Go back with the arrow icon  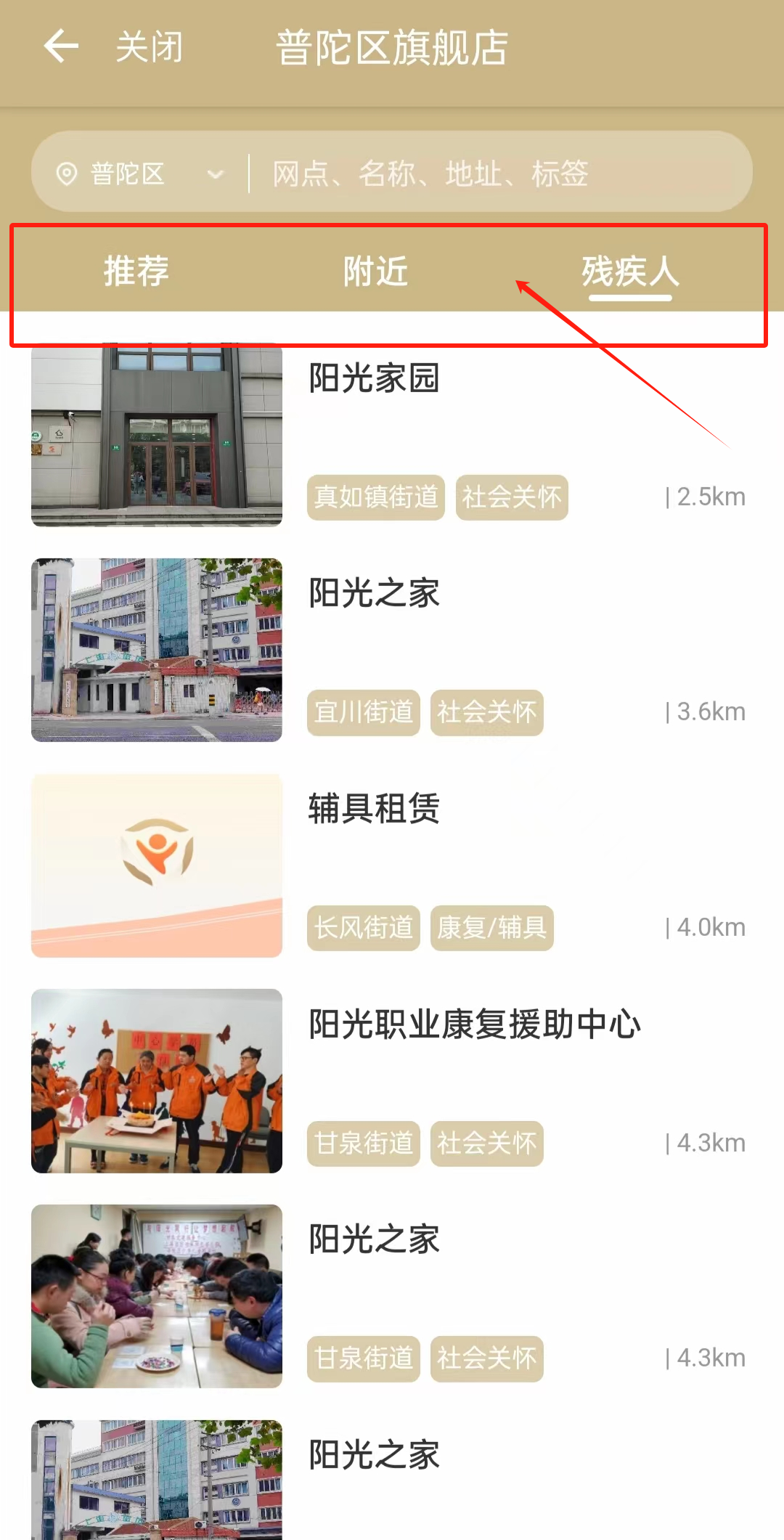[x=61, y=47]
